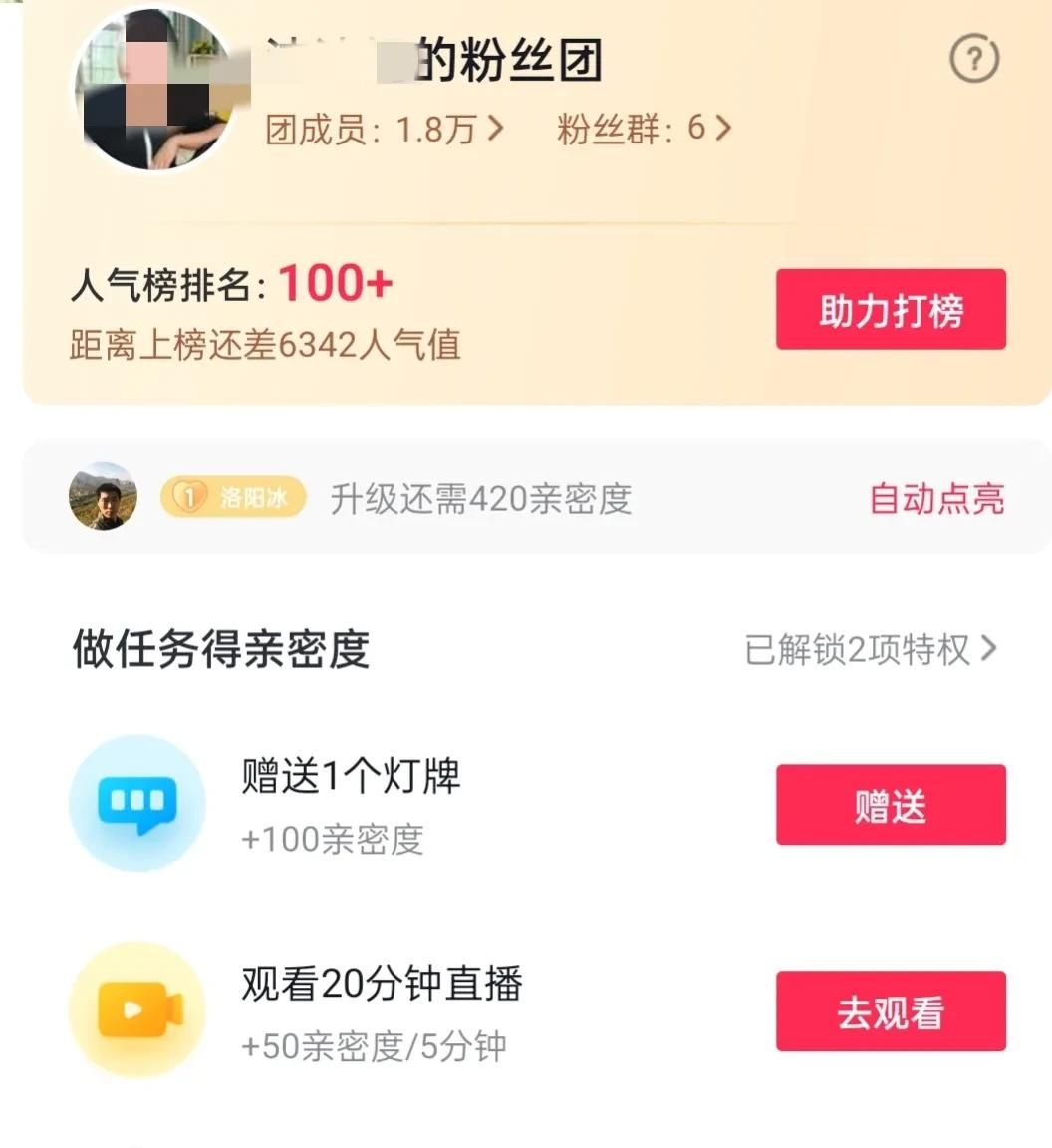View the 1.8万 group members list
1052x1148 pixels.
coord(385,129)
